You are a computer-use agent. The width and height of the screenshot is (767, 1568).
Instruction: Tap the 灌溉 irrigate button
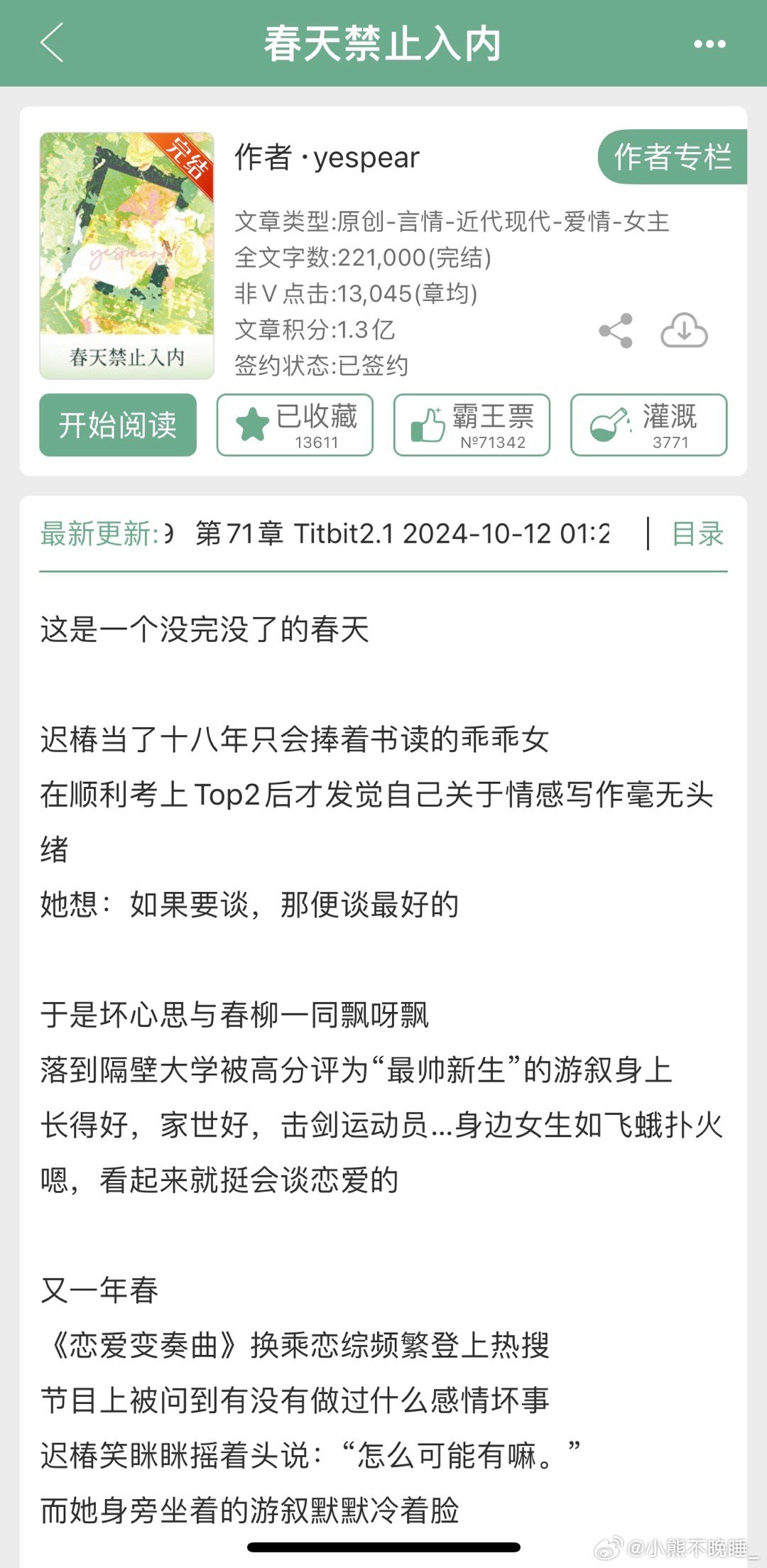pyautogui.click(x=648, y=425)
